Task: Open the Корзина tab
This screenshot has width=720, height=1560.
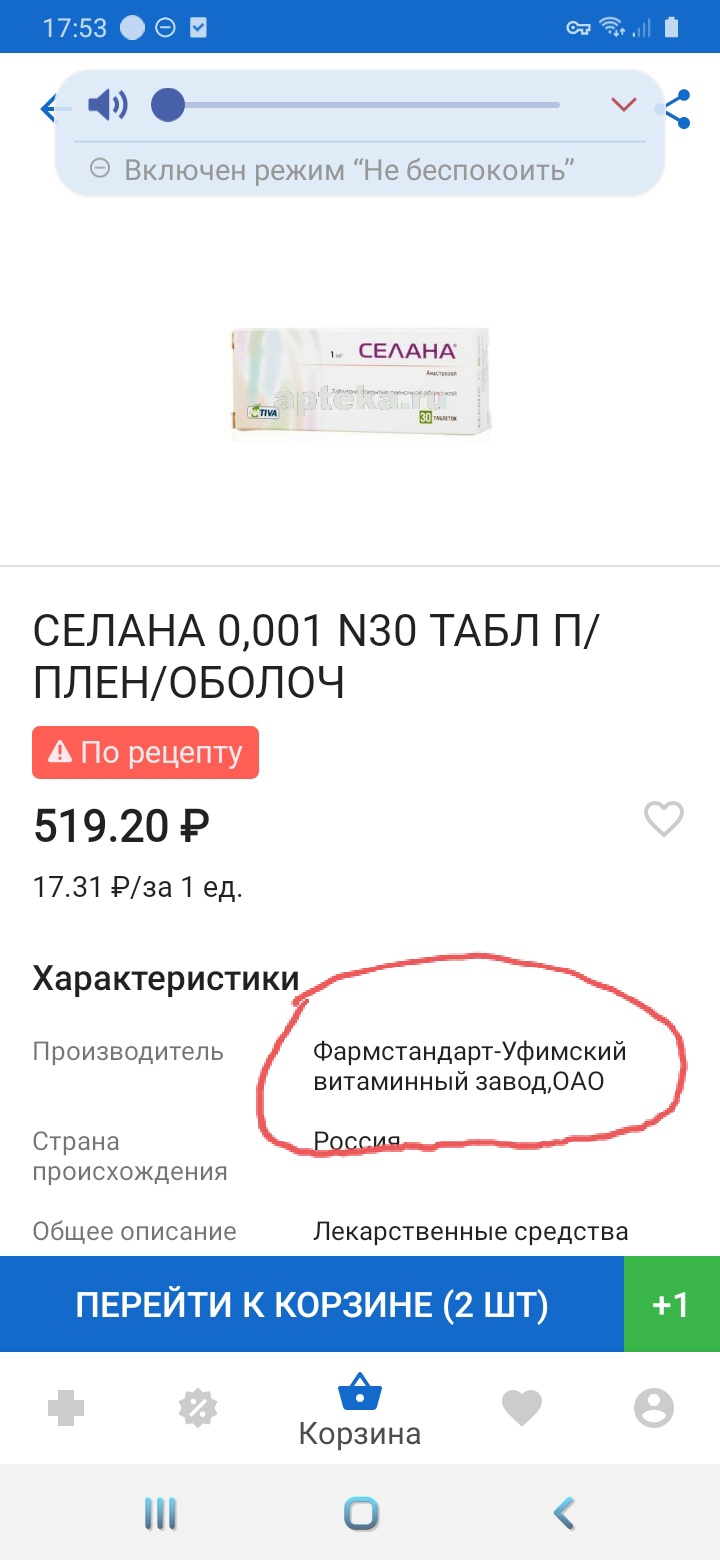Action: [360, 1410]
